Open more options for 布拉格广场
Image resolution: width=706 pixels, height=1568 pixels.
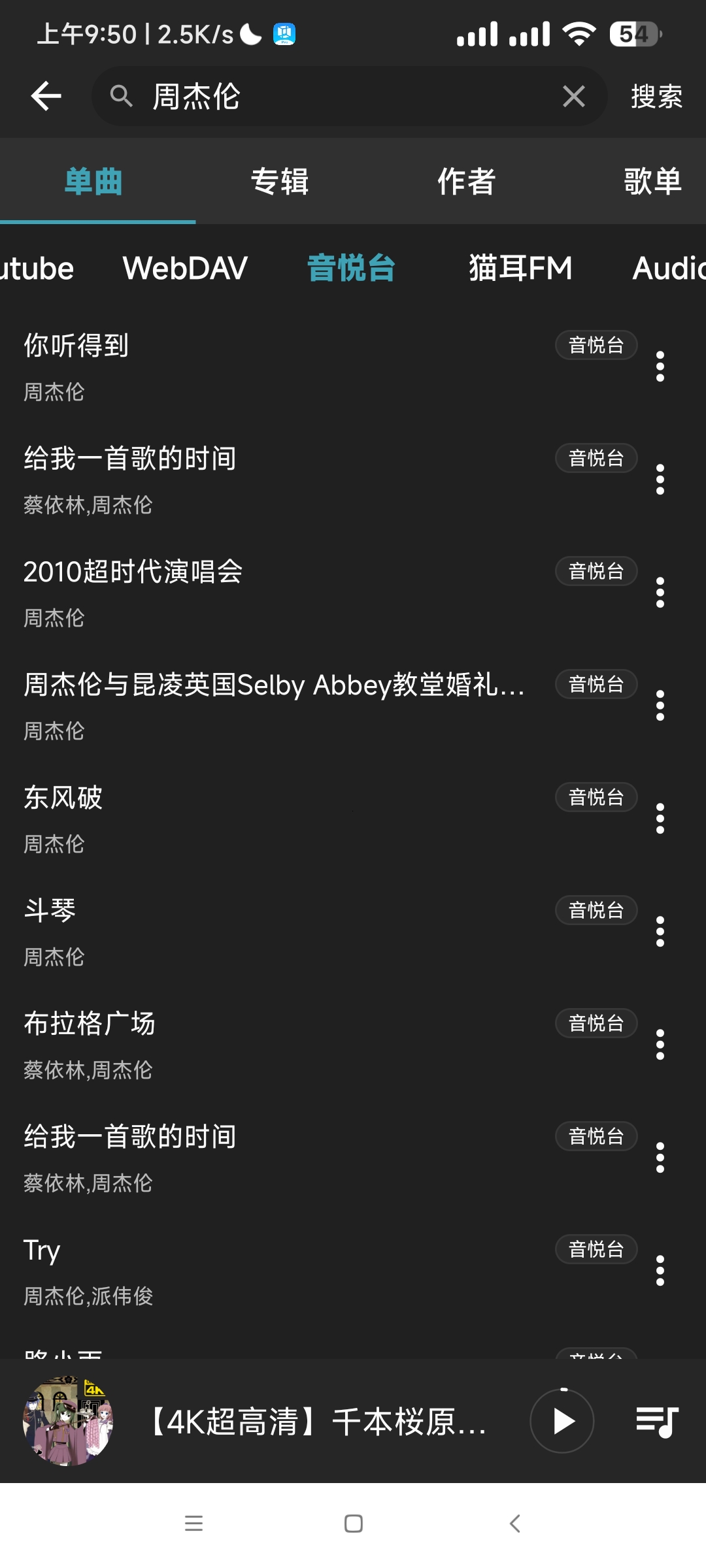point(660,1045)
